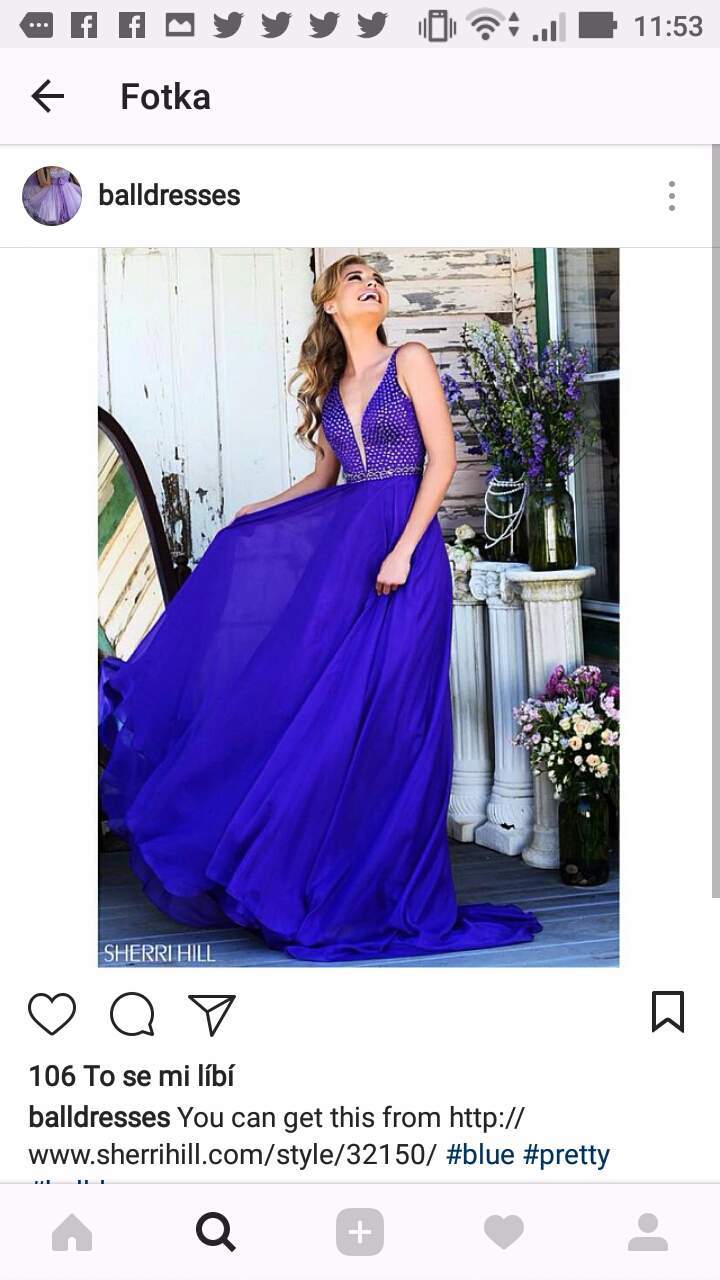Viewport: 720px width, 1280px height.
Task: Switch to the Home tab
Action: pyautogui.click(x=72, y=1232)
